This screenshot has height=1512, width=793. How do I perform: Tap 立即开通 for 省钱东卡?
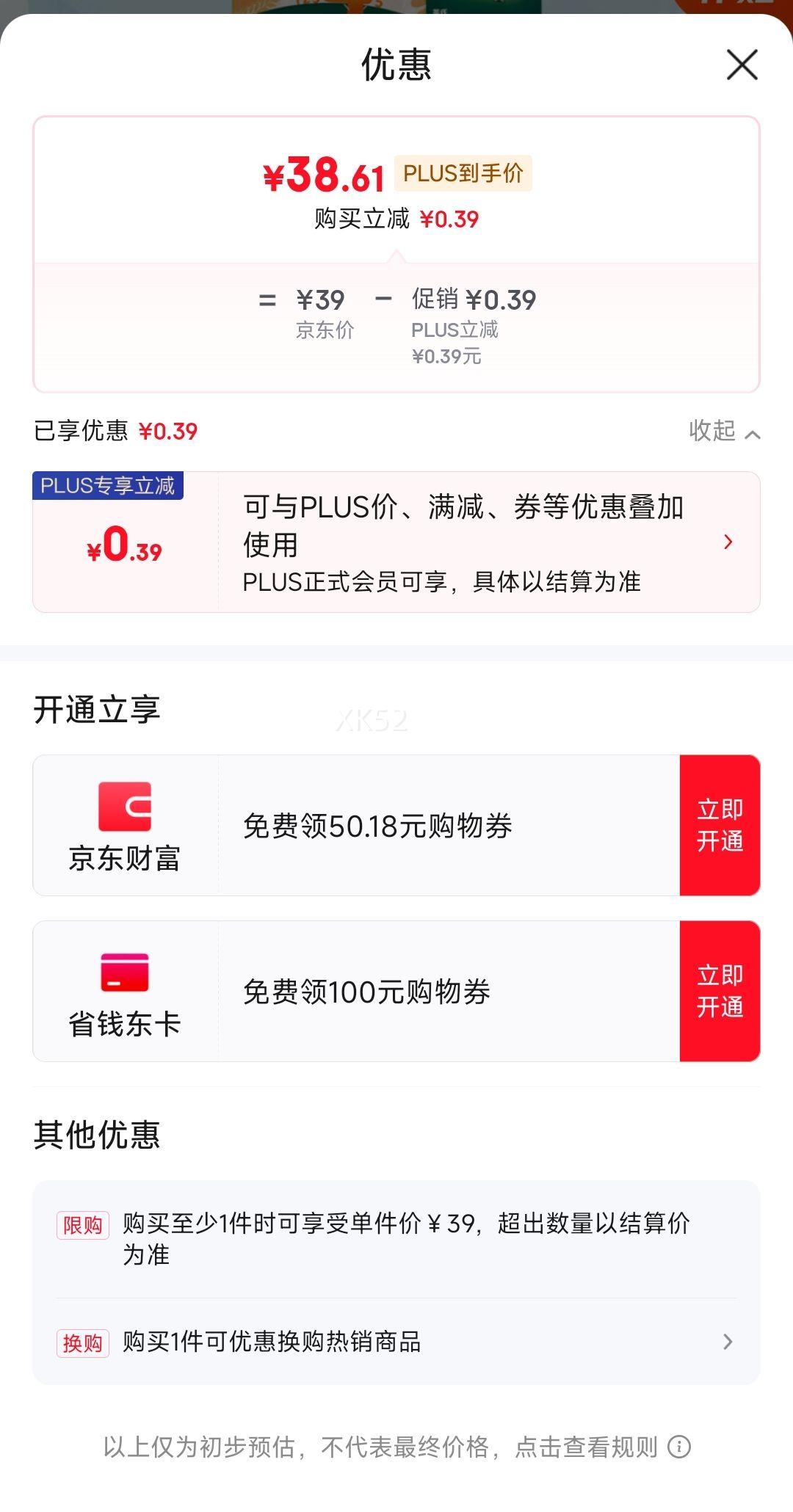coord(720,991)
